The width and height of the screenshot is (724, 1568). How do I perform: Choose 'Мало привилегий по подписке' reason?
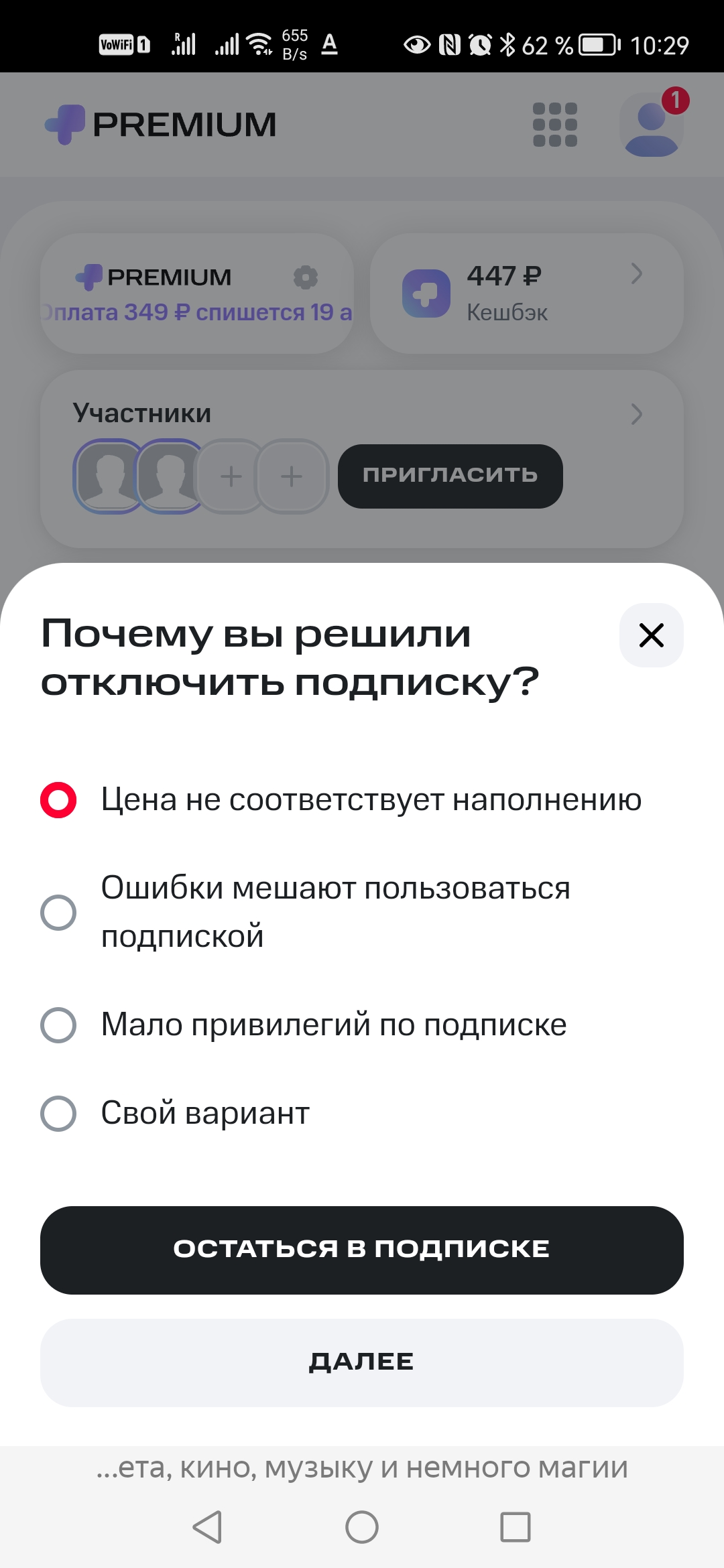[58, 1025]
